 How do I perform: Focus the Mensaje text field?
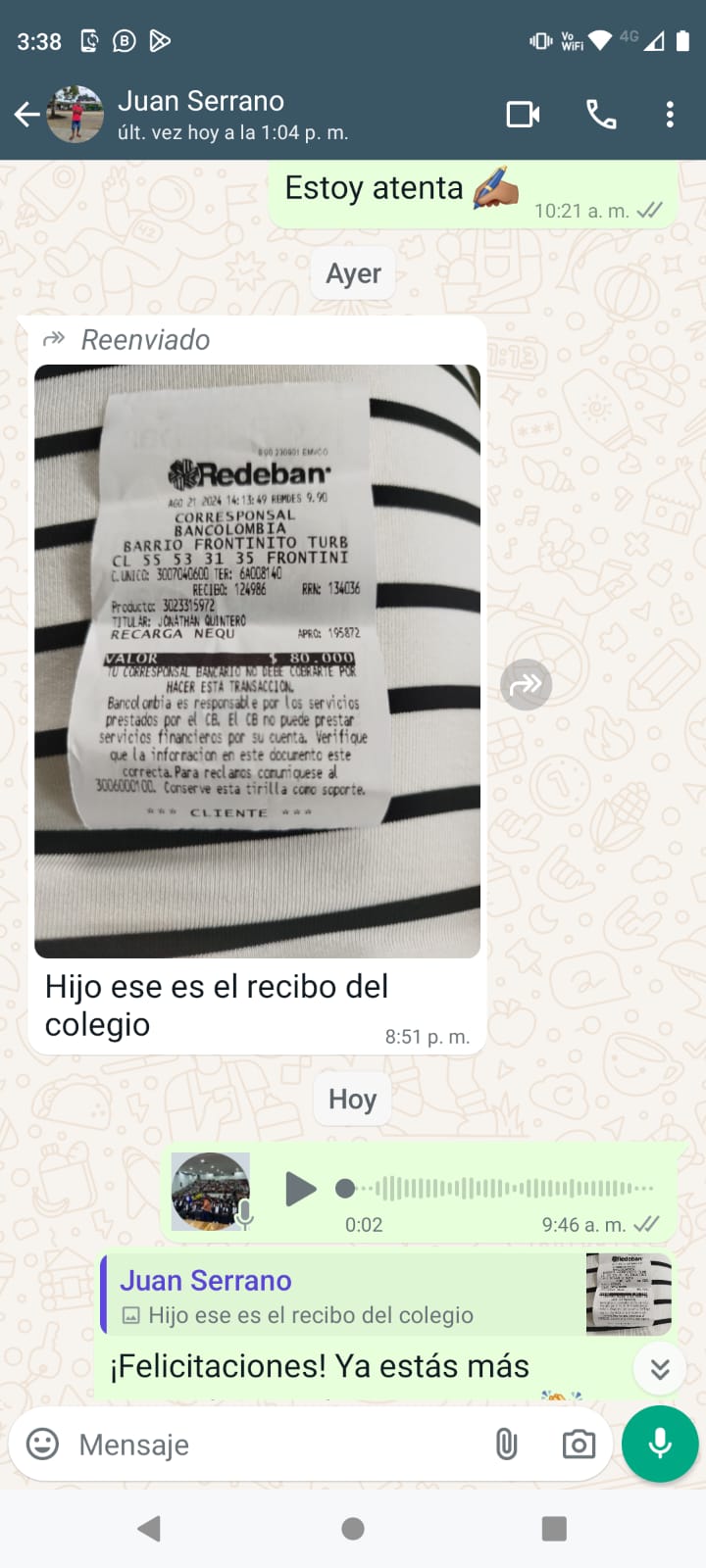(x=275, y=1445)
